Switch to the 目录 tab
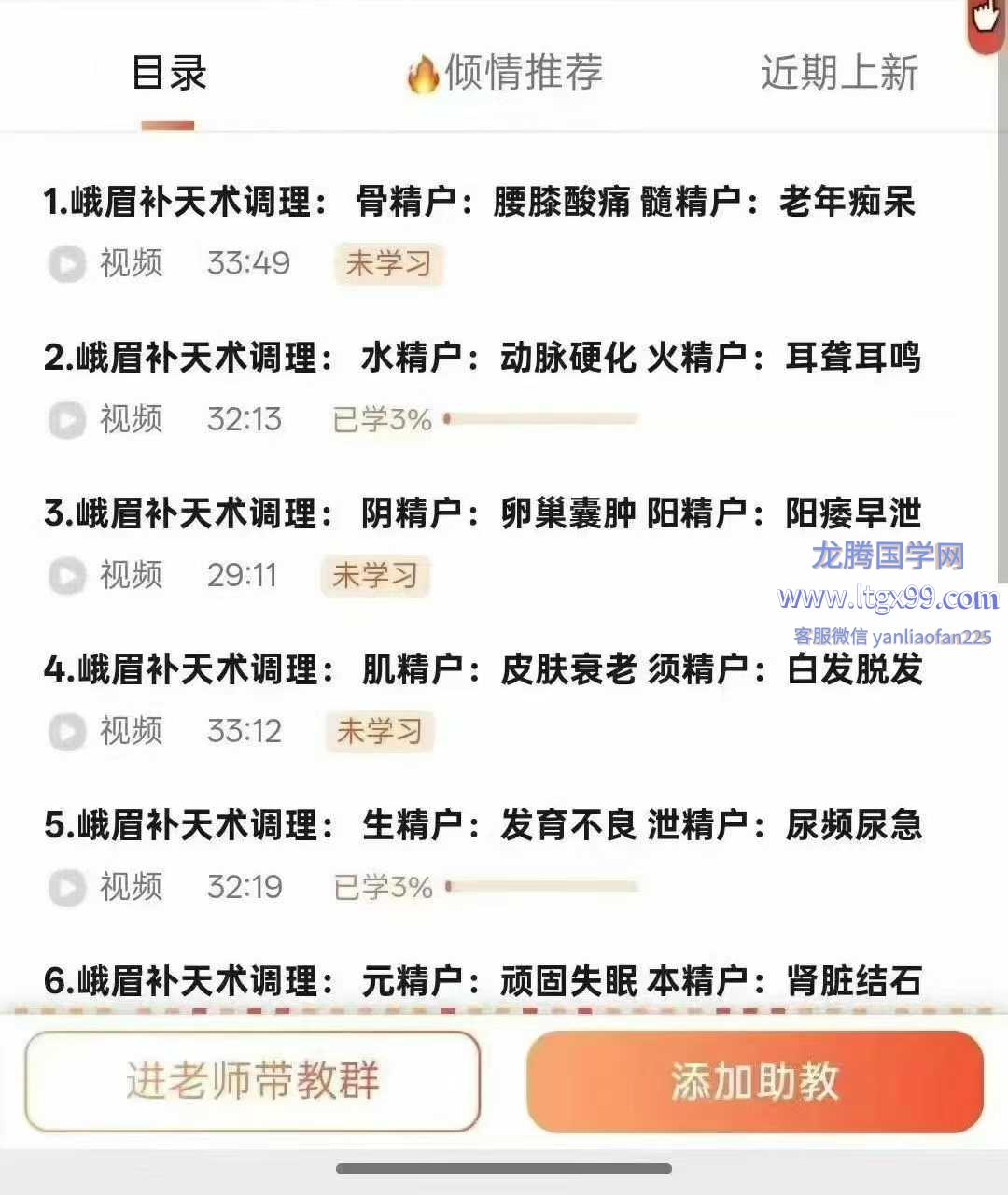This screenshot has height=1195, width=1008. tap(169, 73)
